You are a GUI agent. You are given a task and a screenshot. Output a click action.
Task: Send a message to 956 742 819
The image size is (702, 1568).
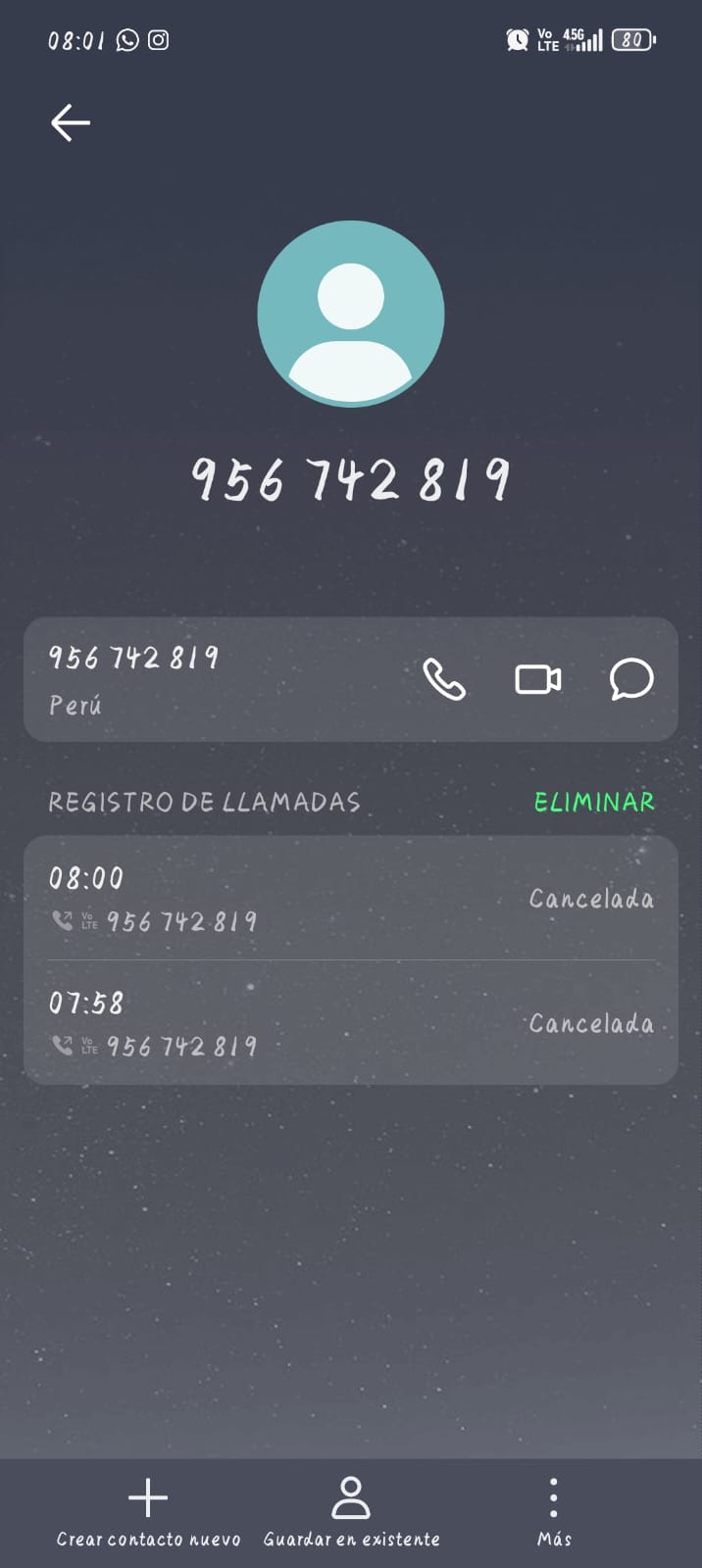tap(631, 679)
